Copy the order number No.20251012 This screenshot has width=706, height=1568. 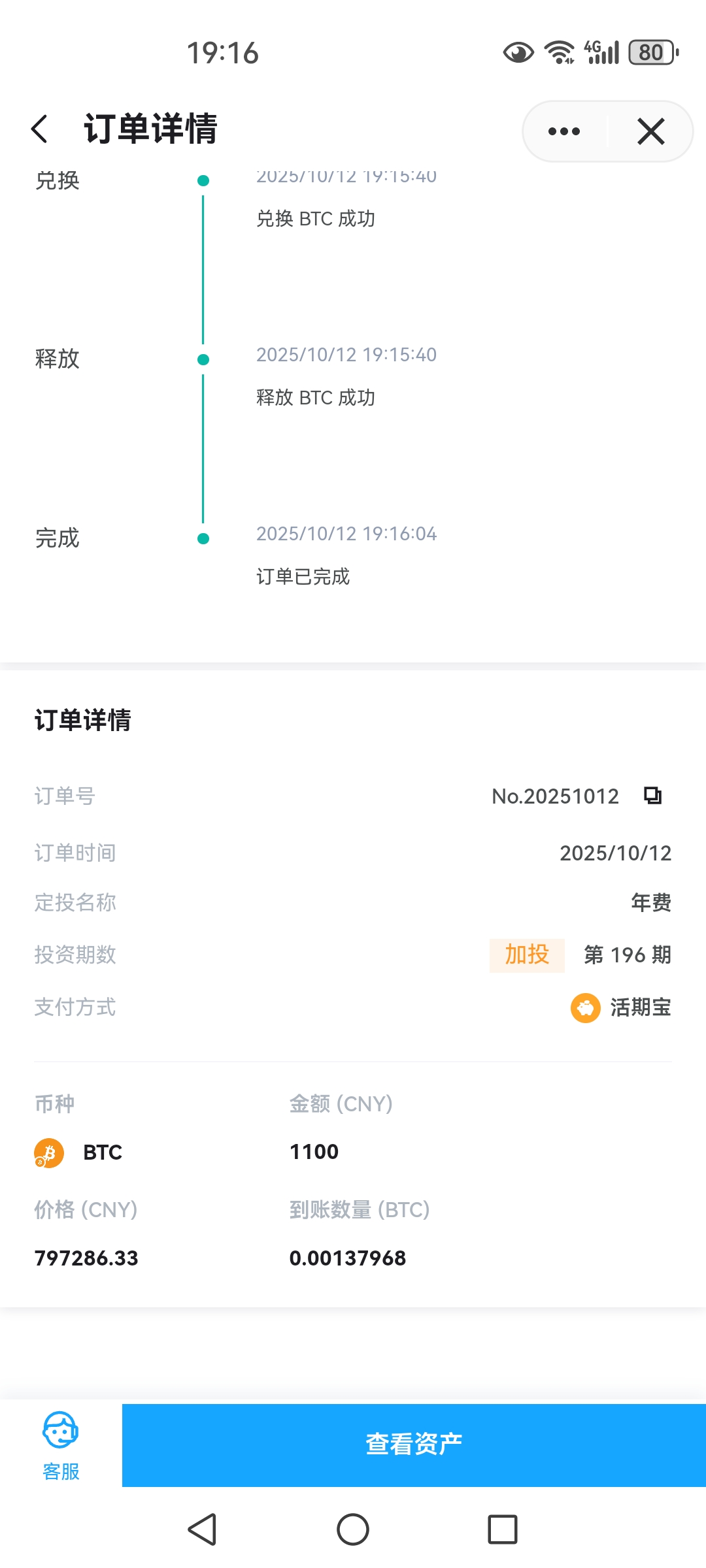click(x=652, y=796)
